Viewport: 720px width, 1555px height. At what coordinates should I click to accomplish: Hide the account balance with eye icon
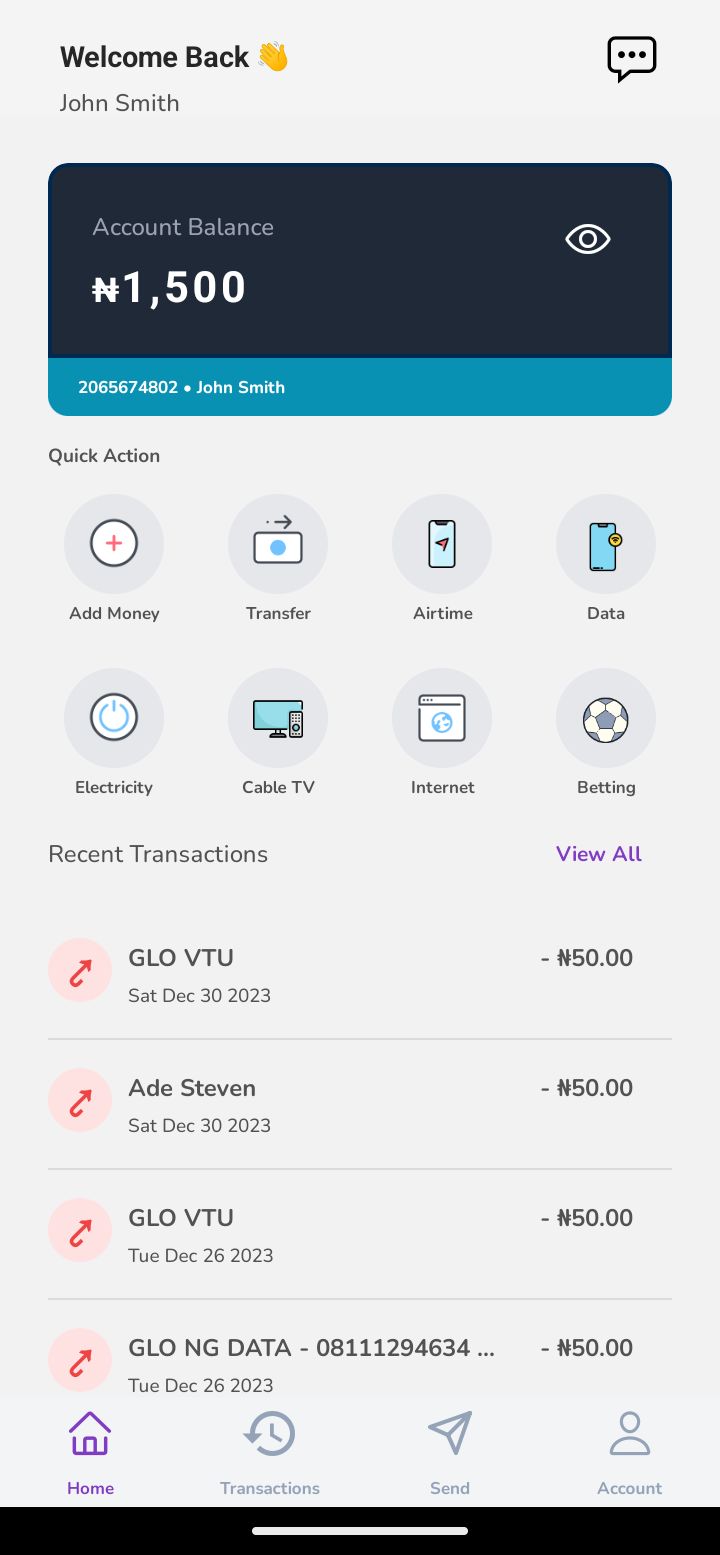tap(587, 239)
